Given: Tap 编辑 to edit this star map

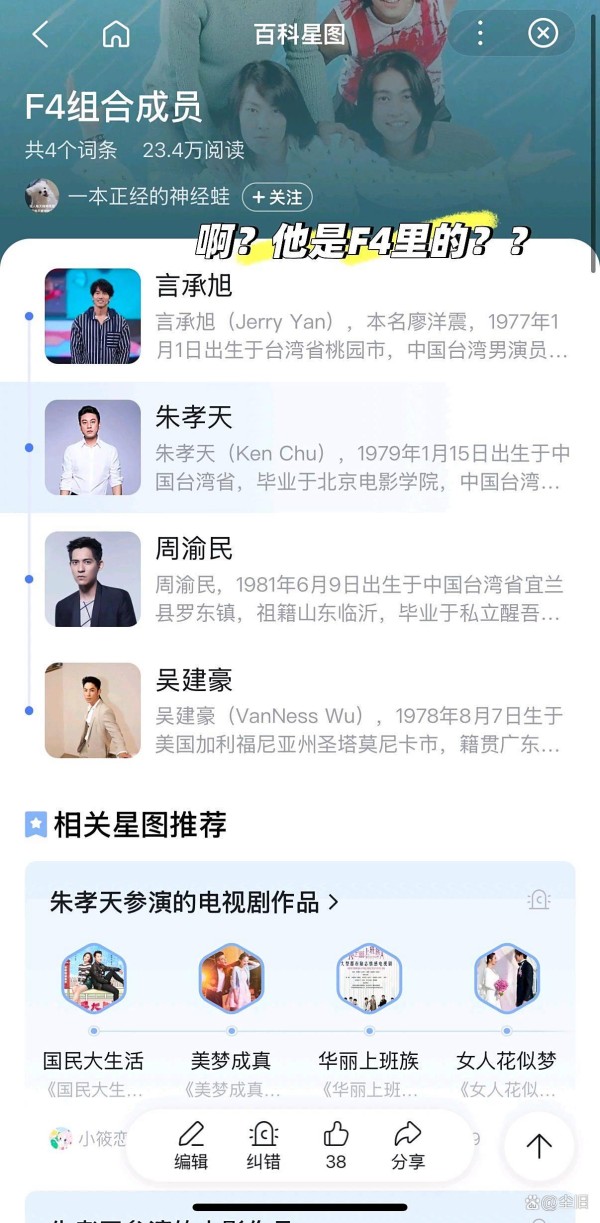Looking at the screenshot, I should [x=191, y=1145].
